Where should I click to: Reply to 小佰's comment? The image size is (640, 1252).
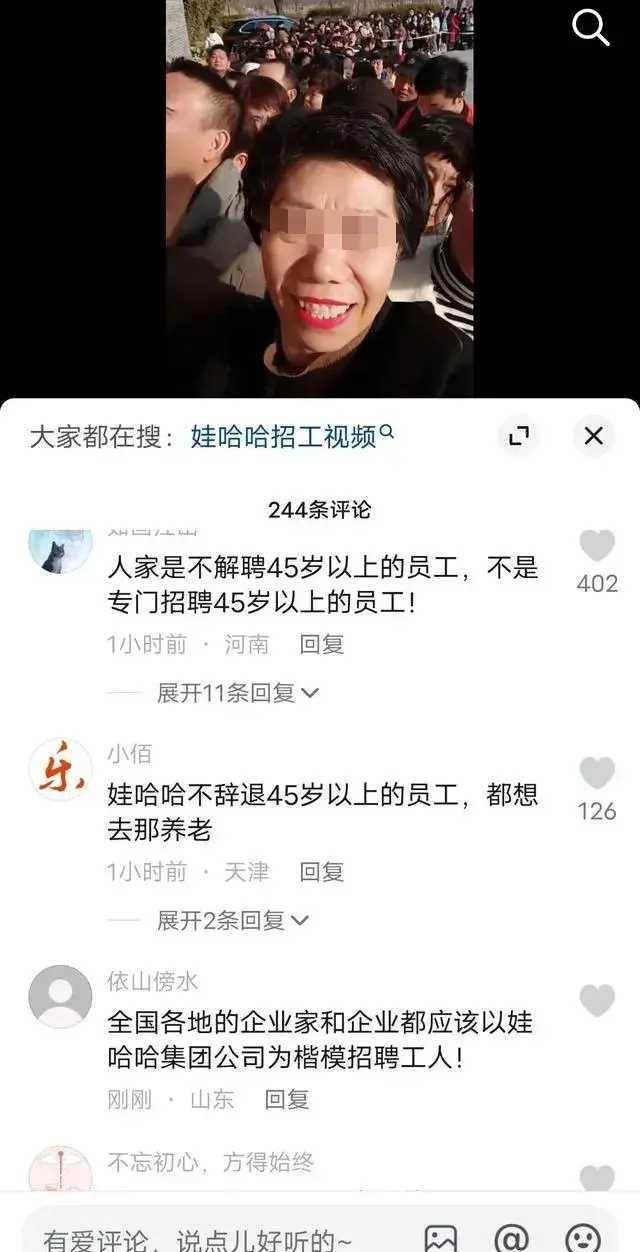tap(321, 872)
